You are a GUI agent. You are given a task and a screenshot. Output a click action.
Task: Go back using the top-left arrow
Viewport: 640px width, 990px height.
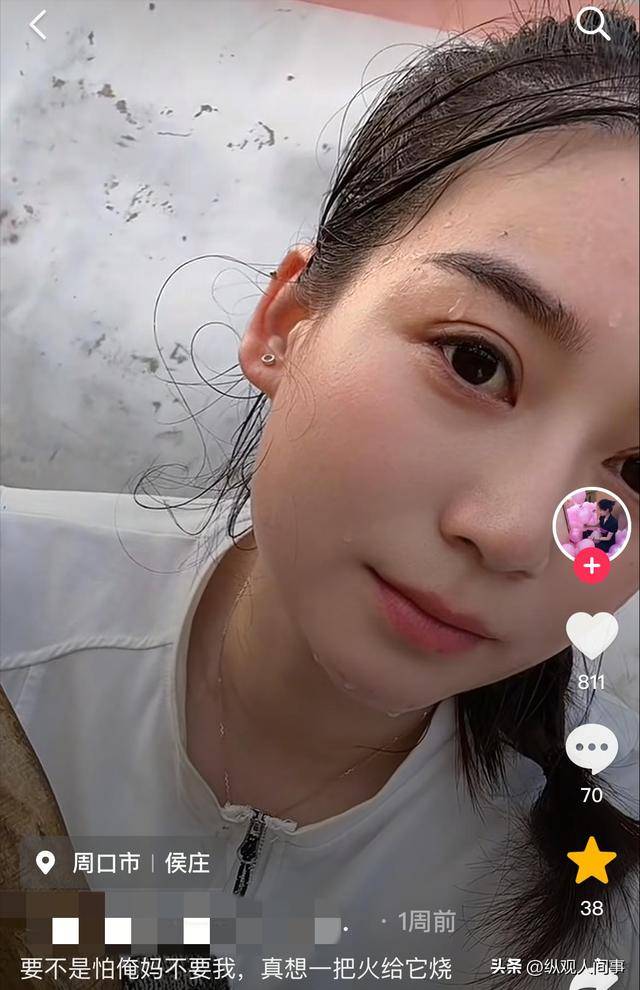click(38, 25)
